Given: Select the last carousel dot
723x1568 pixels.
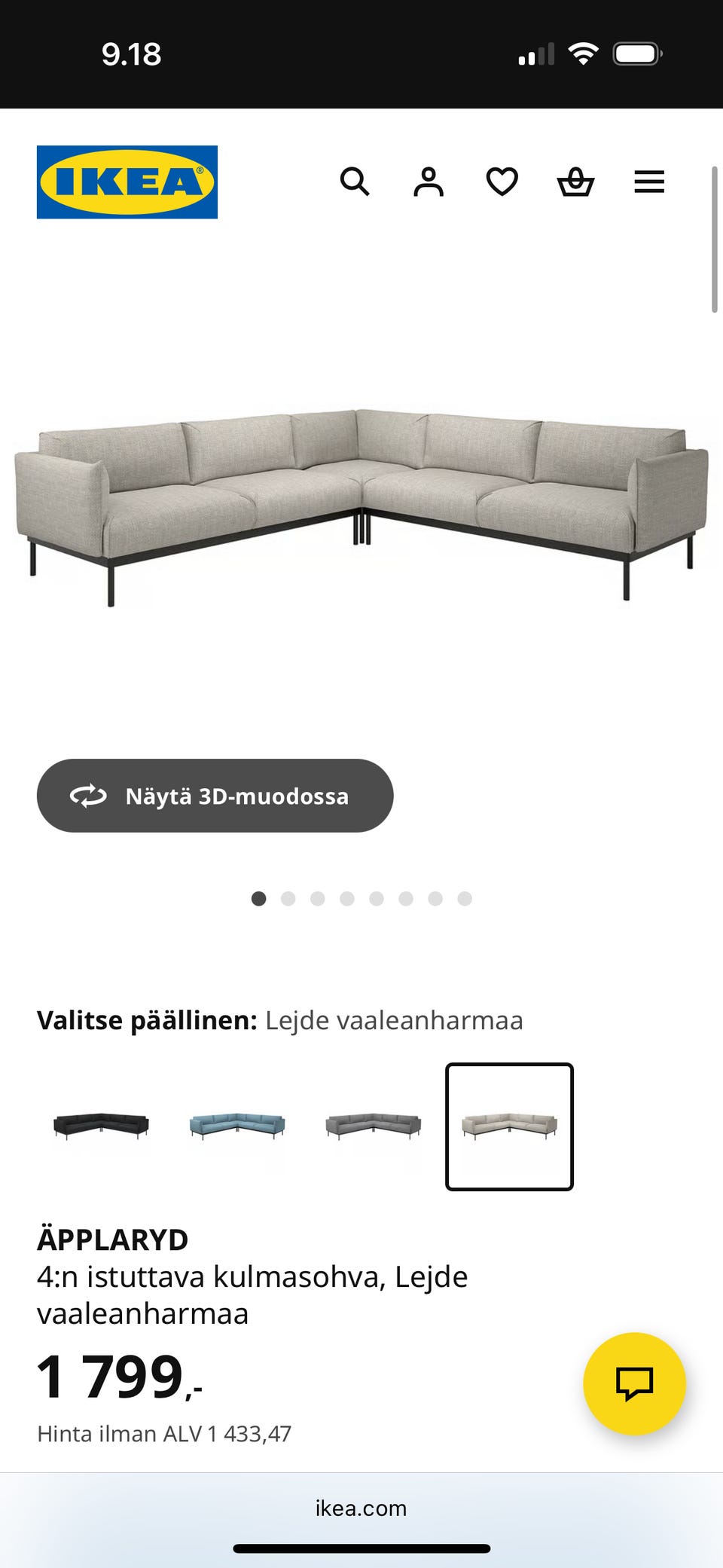Looking at the screenshot, I should point(465,899).
